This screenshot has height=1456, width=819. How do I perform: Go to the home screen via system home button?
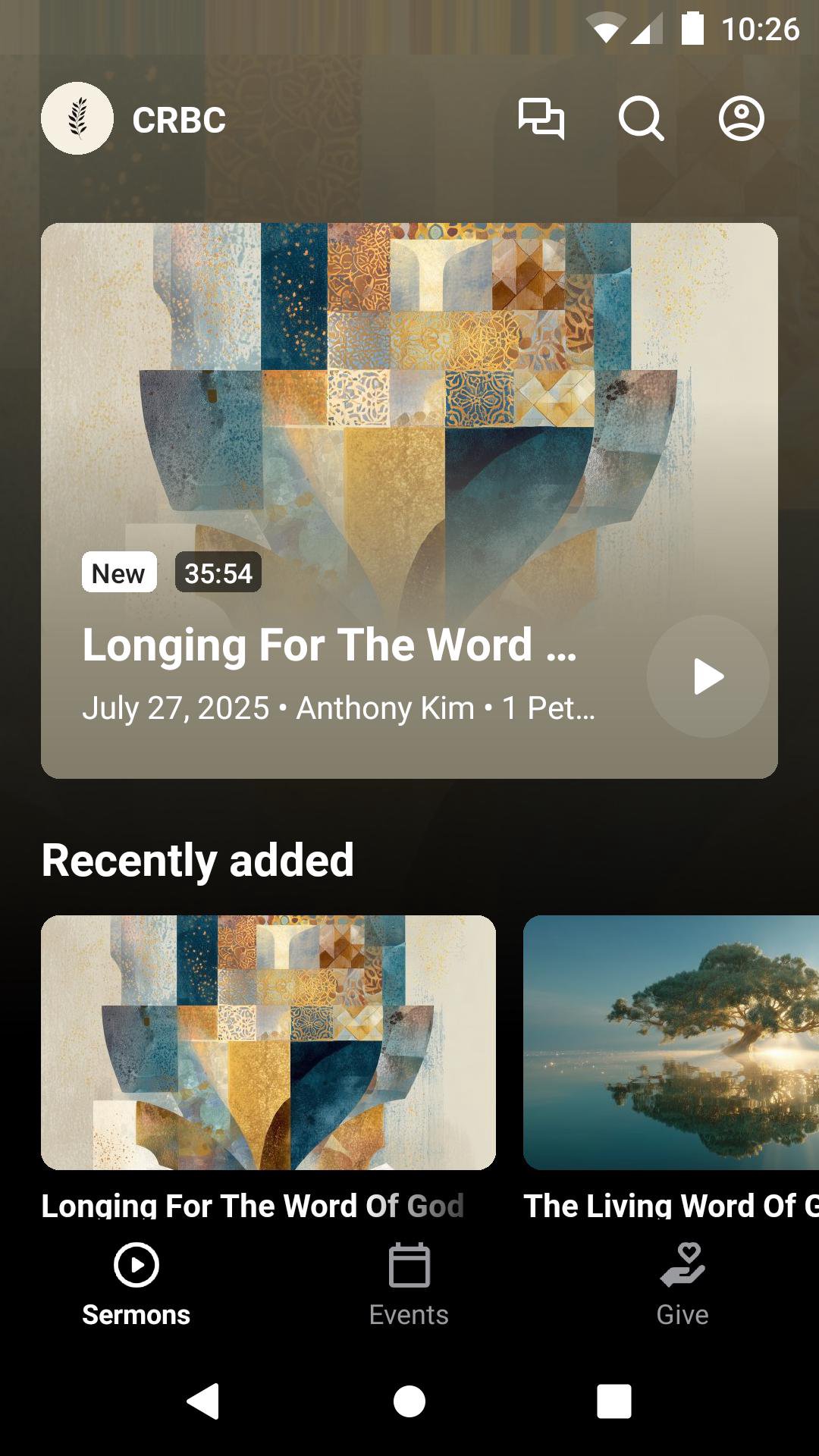(409, 1401)
